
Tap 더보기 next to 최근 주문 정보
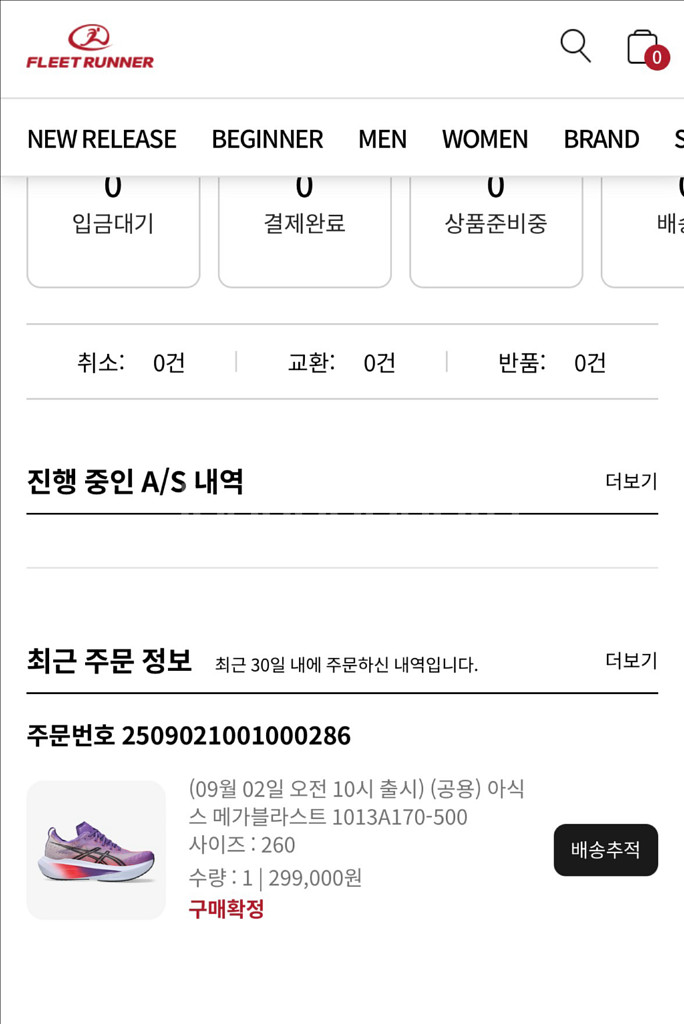tap(631, 660)
